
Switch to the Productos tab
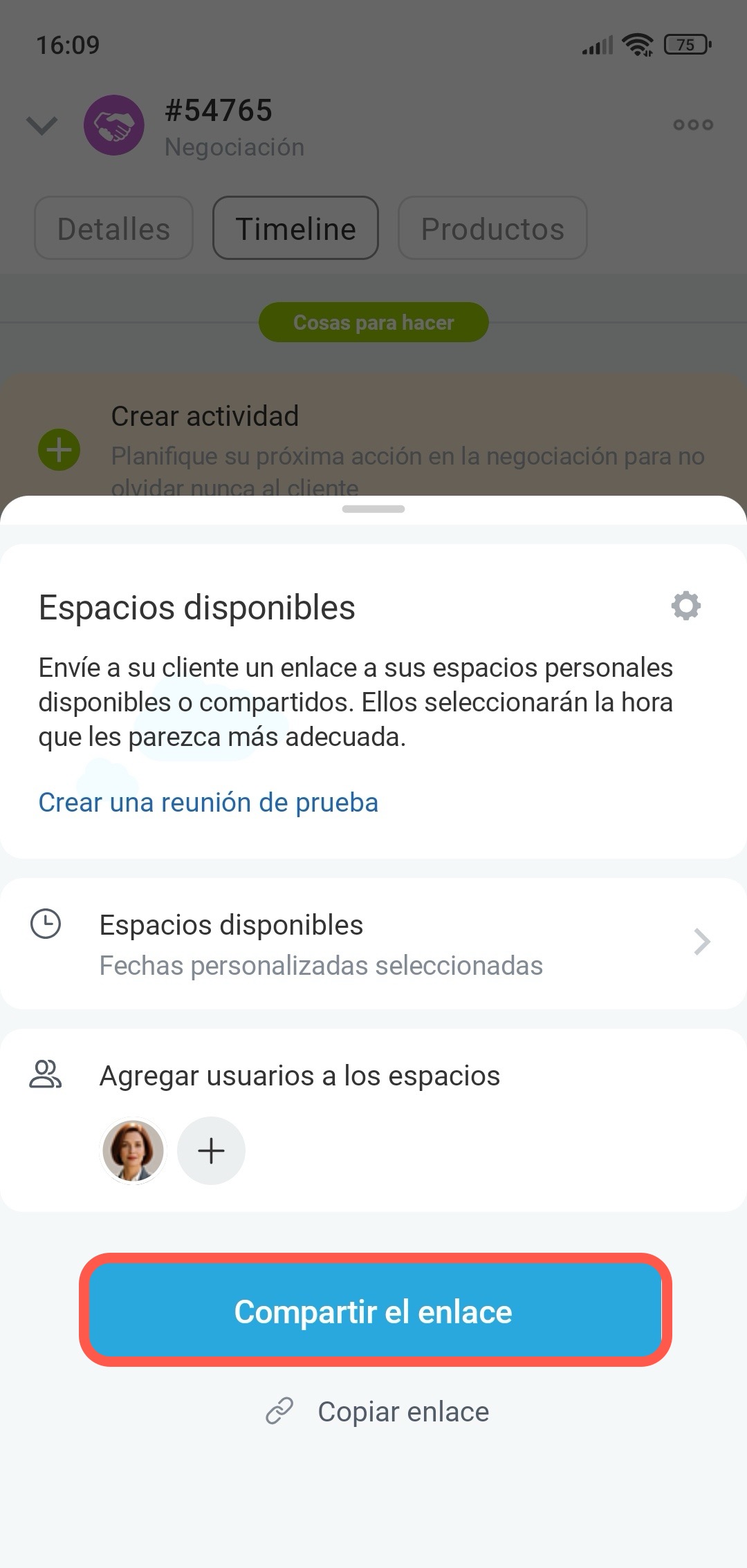pyautogui.click(x=492, y=229)
